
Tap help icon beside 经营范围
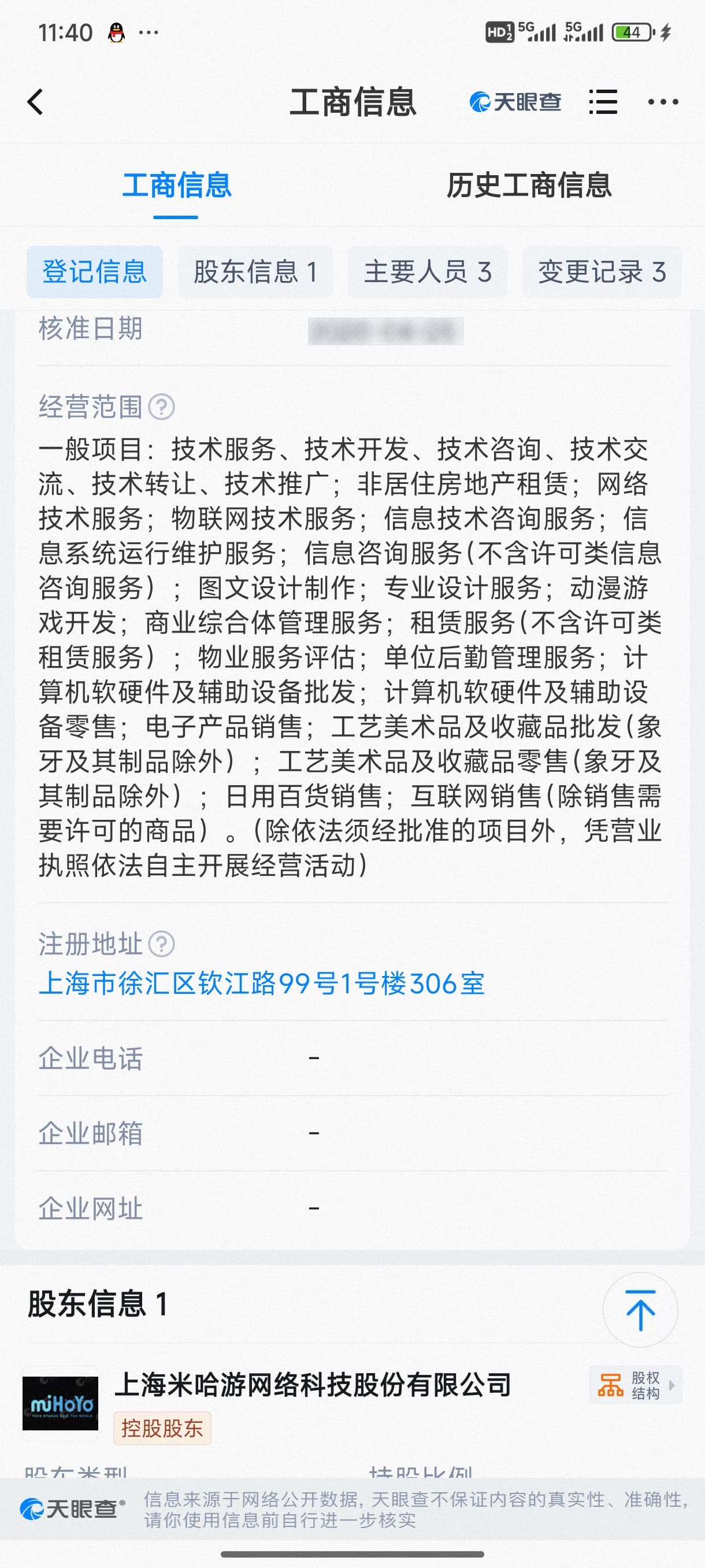[x=162, y=406]
